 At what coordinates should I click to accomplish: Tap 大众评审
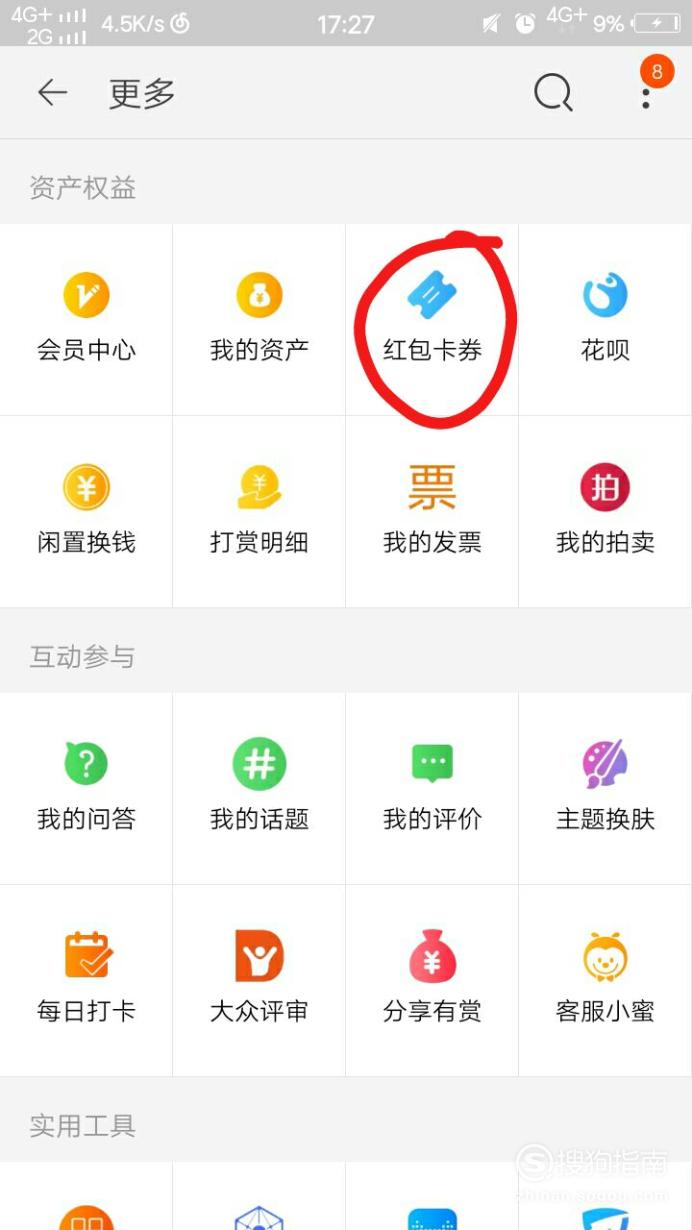click(x=259, y=981)
